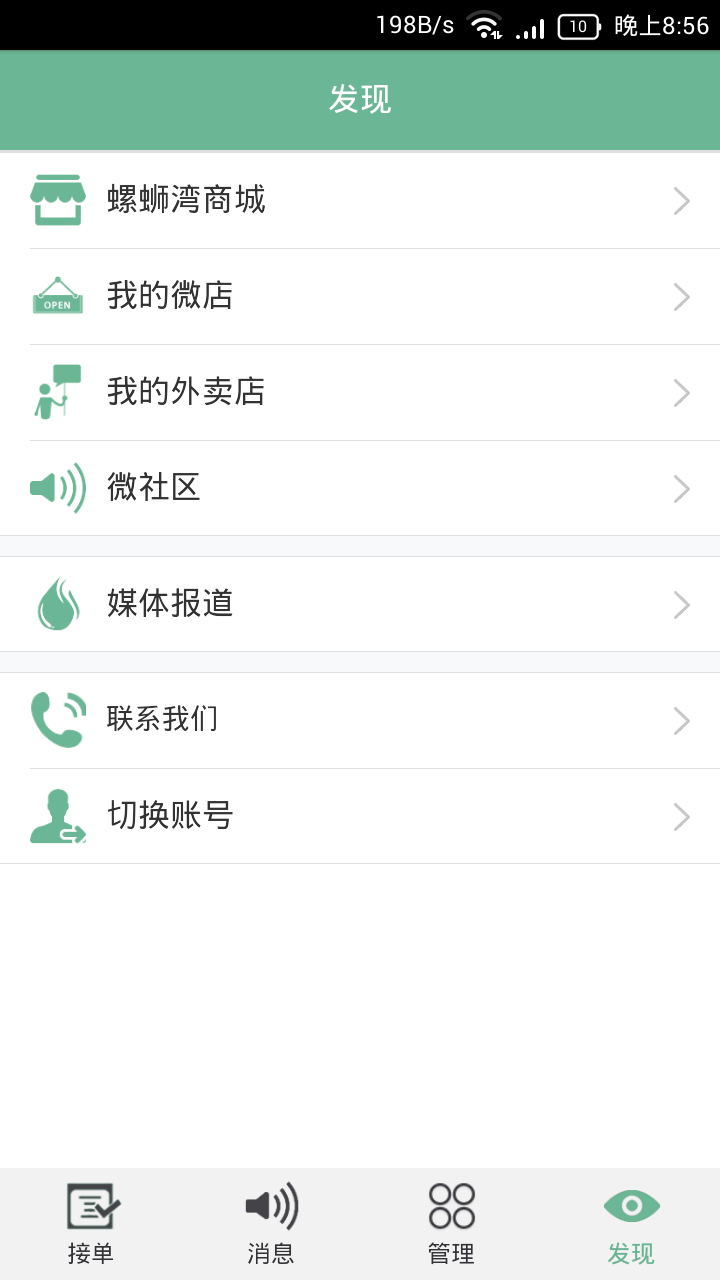Screen dimensions: 720x1280
Task: Switch to the 接单 tab
Action: [91, 1222]
